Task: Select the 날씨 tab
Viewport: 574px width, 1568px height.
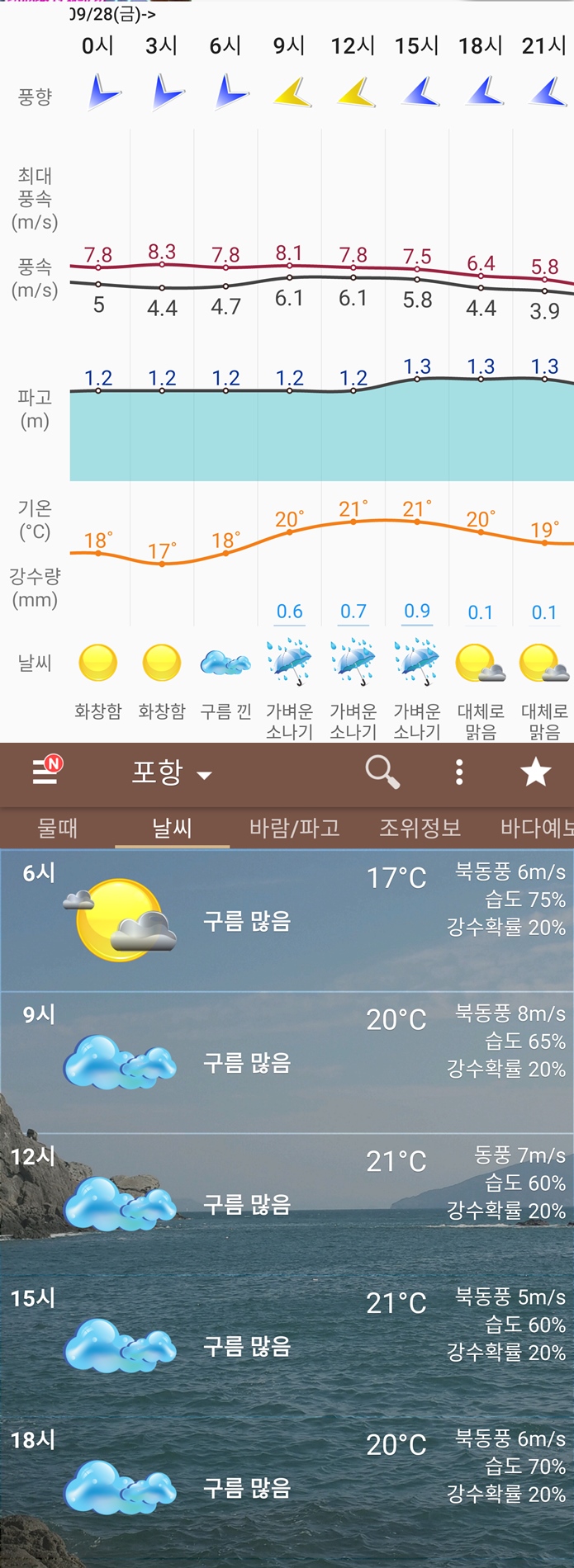Action: point(172,828)
